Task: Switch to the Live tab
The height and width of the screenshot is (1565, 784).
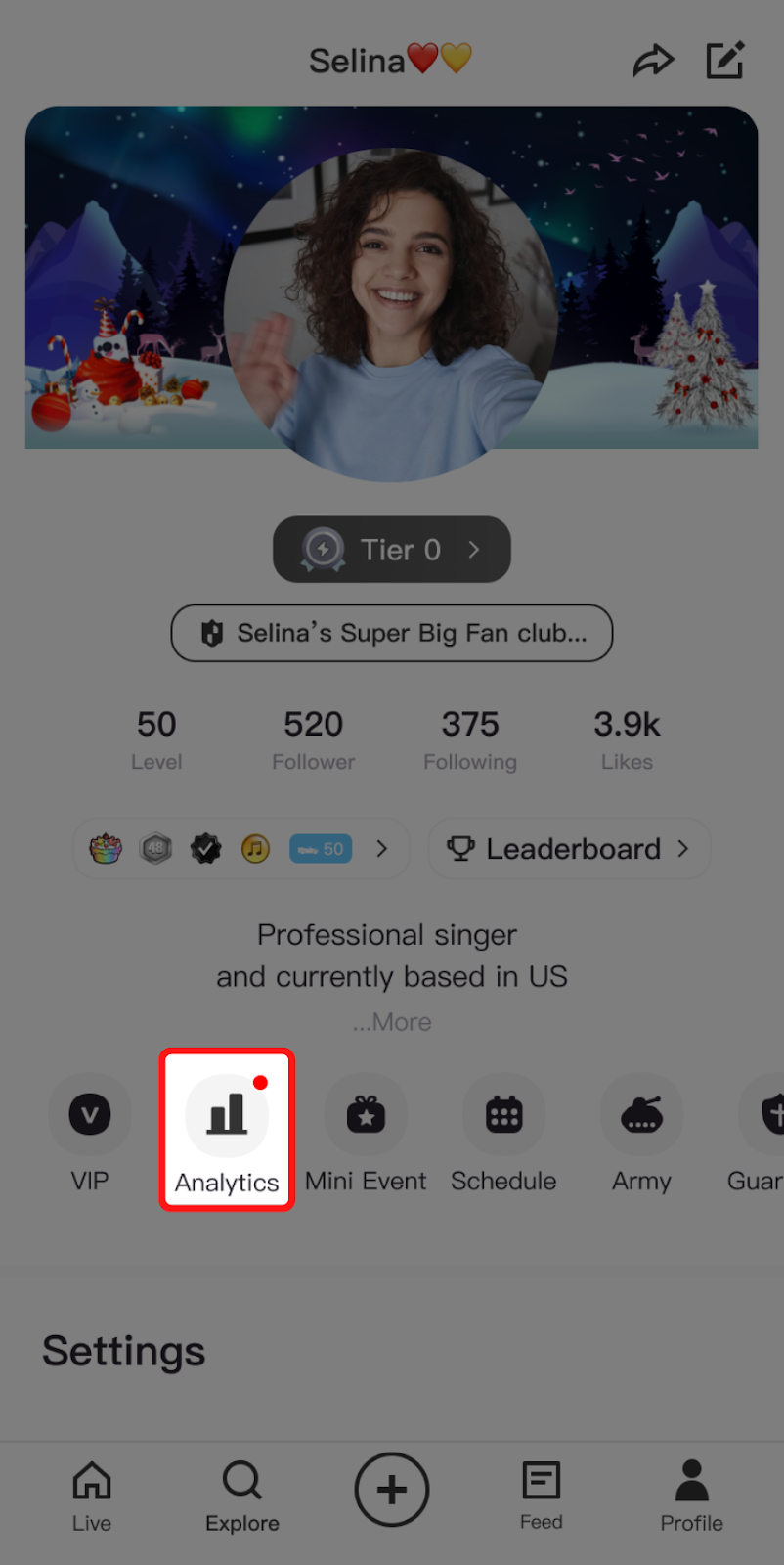Action: (92, 1497)
